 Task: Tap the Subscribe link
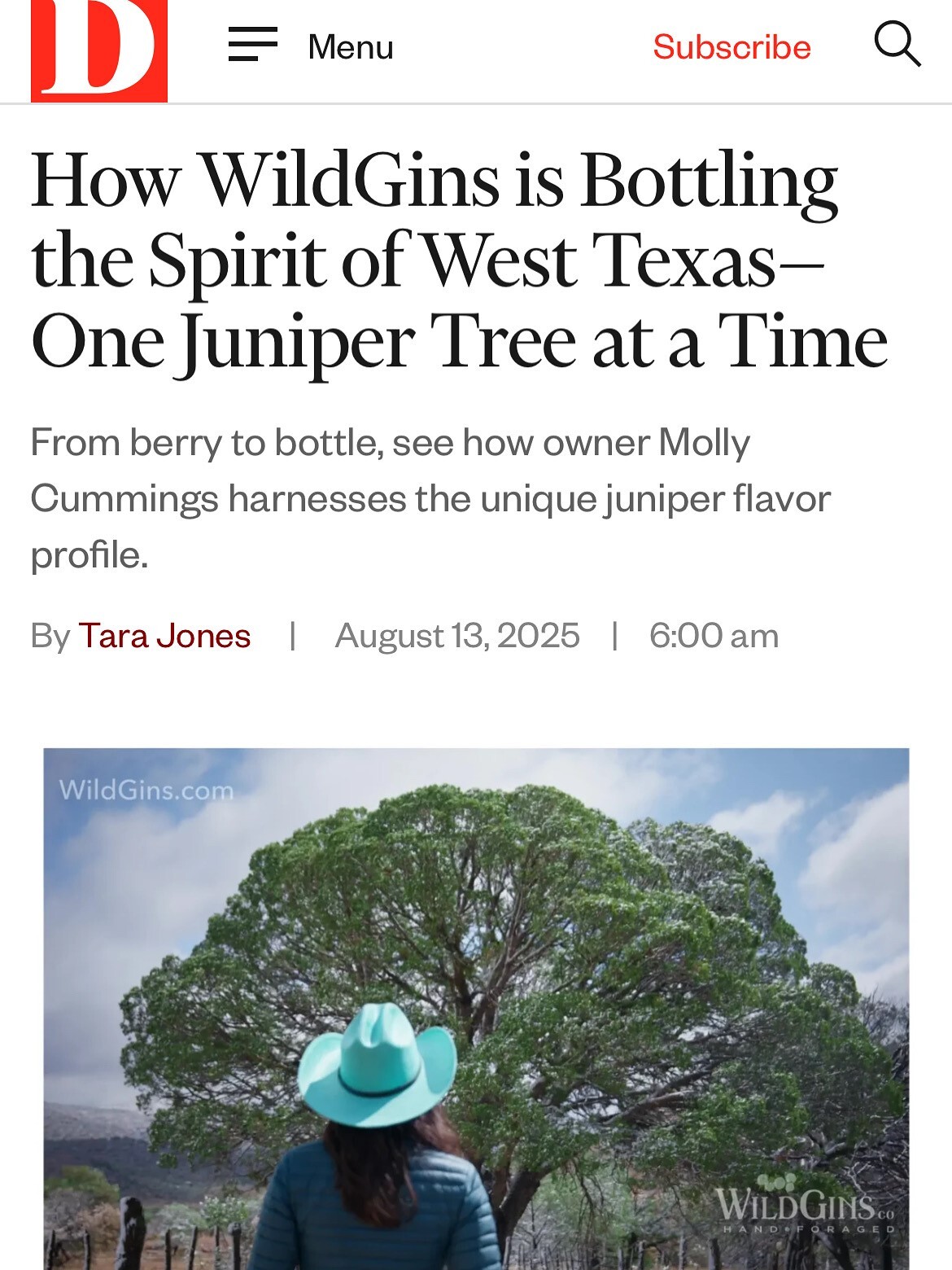click(x=731, y=46)
